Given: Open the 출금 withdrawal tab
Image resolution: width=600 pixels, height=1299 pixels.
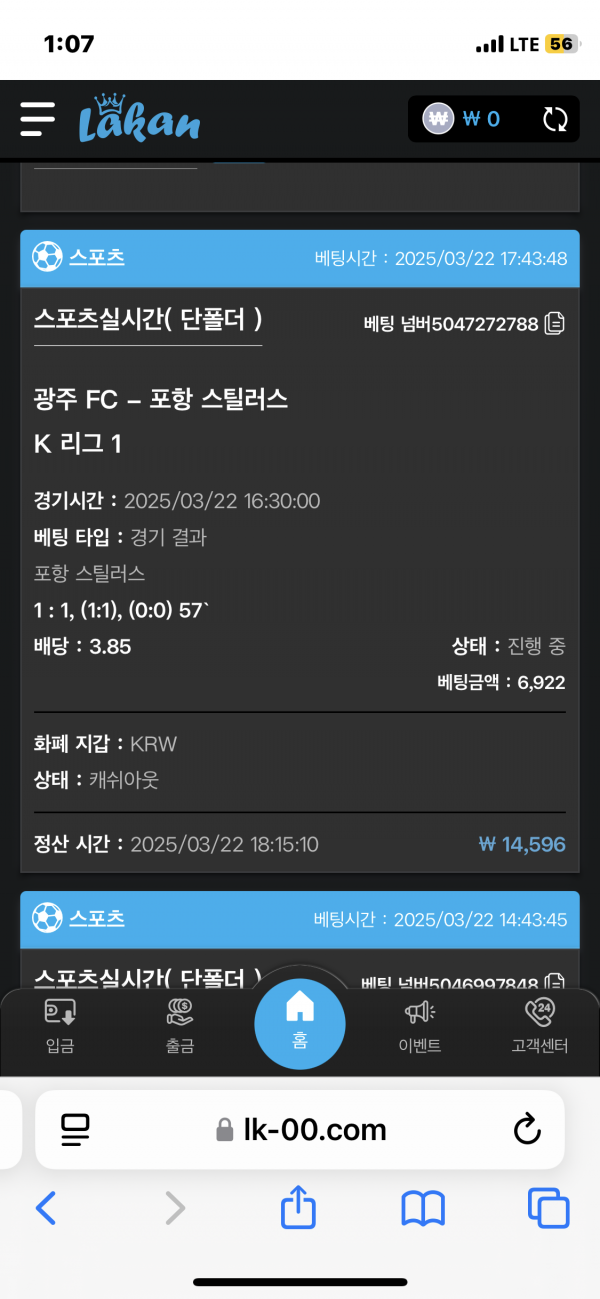Looking at the screenshot, I should pyautogui.click(x=180, y=1026).
